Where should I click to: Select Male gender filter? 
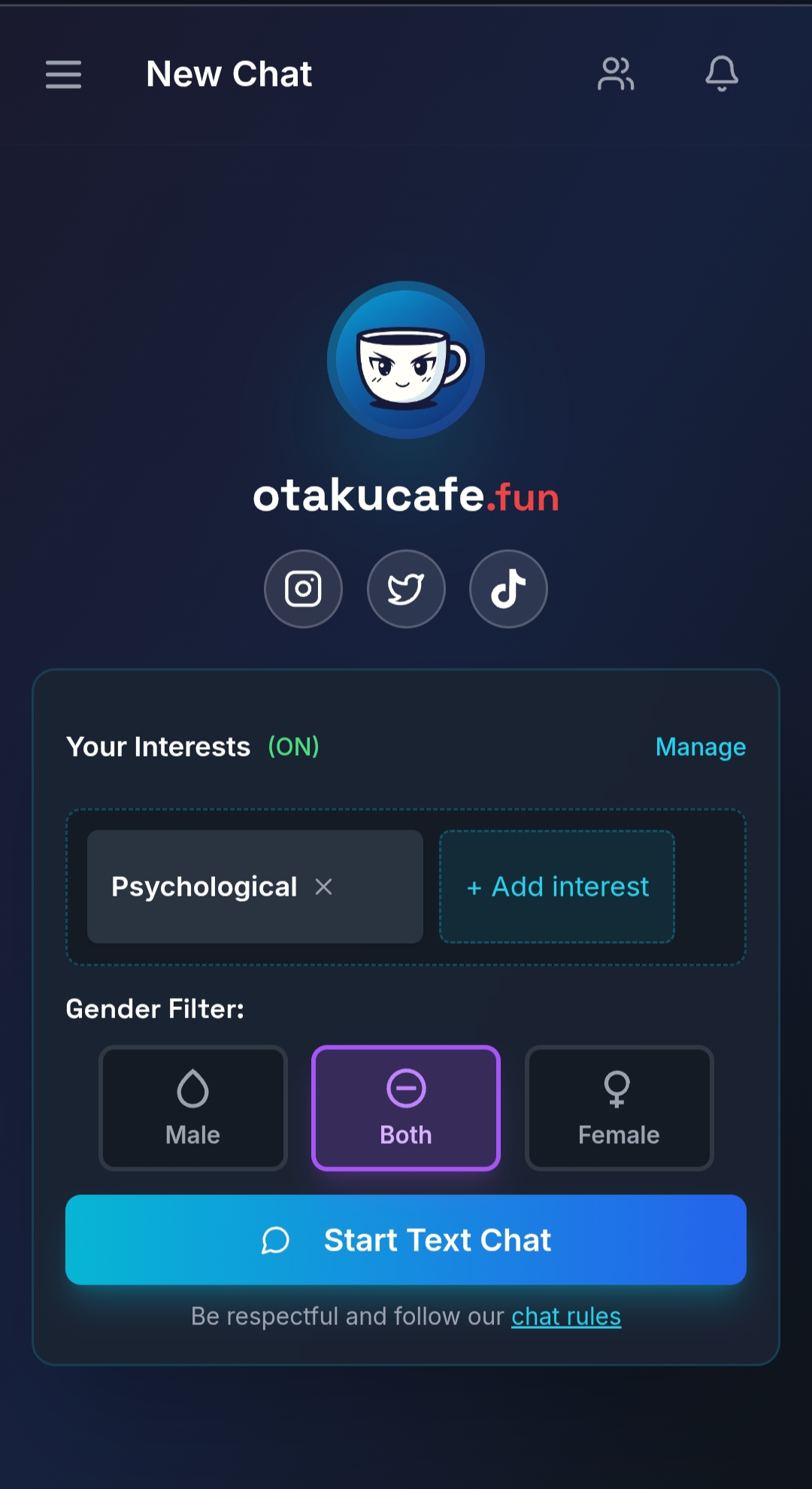192,1108
